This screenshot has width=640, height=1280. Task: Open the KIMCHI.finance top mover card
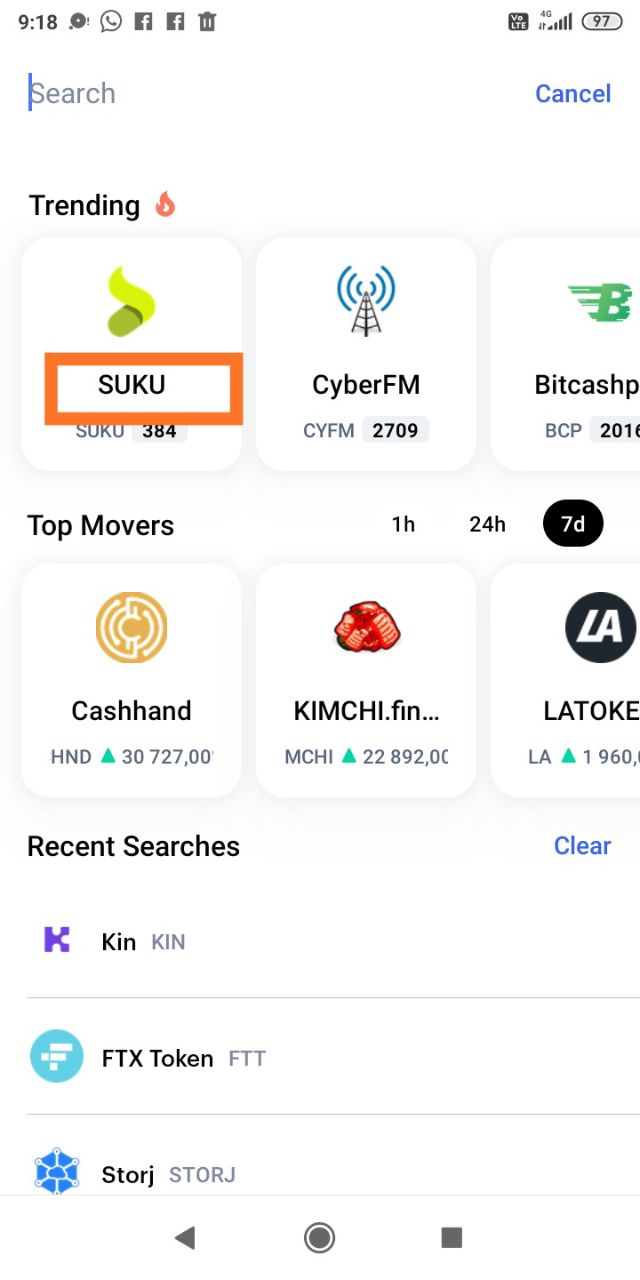tap(366, 680)
